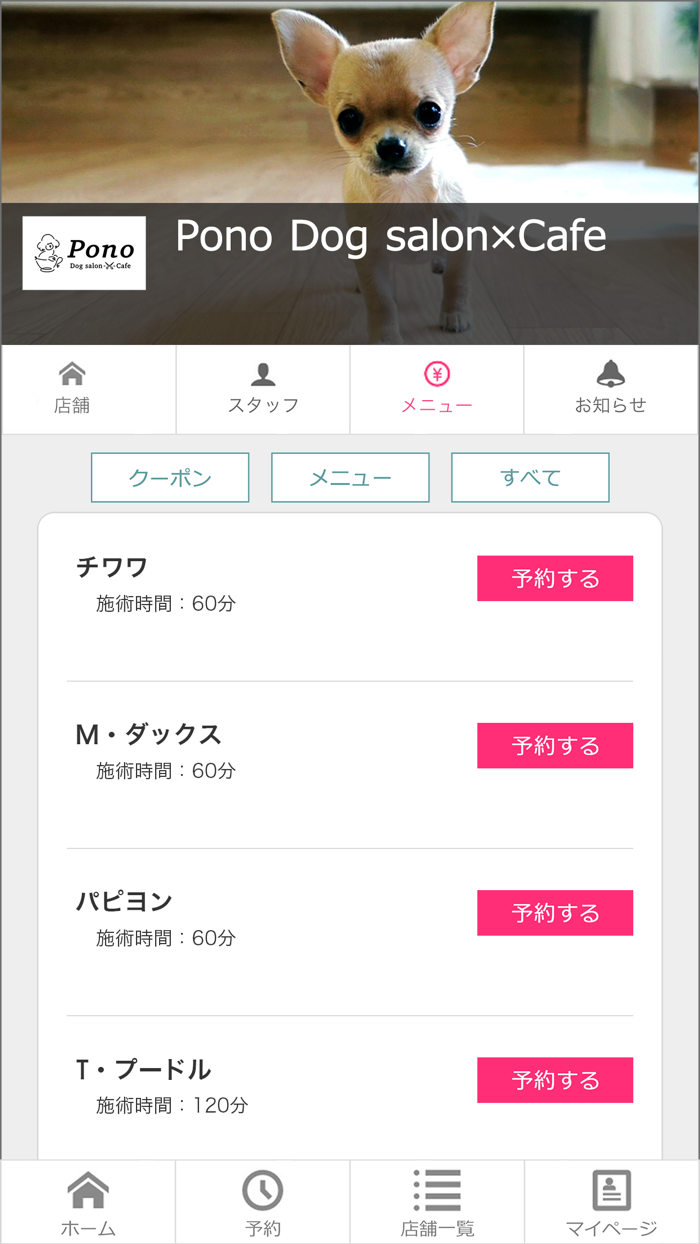Reserve the パピヨン course
This screenshot has height=1244, width=700.
coord(555,913)
